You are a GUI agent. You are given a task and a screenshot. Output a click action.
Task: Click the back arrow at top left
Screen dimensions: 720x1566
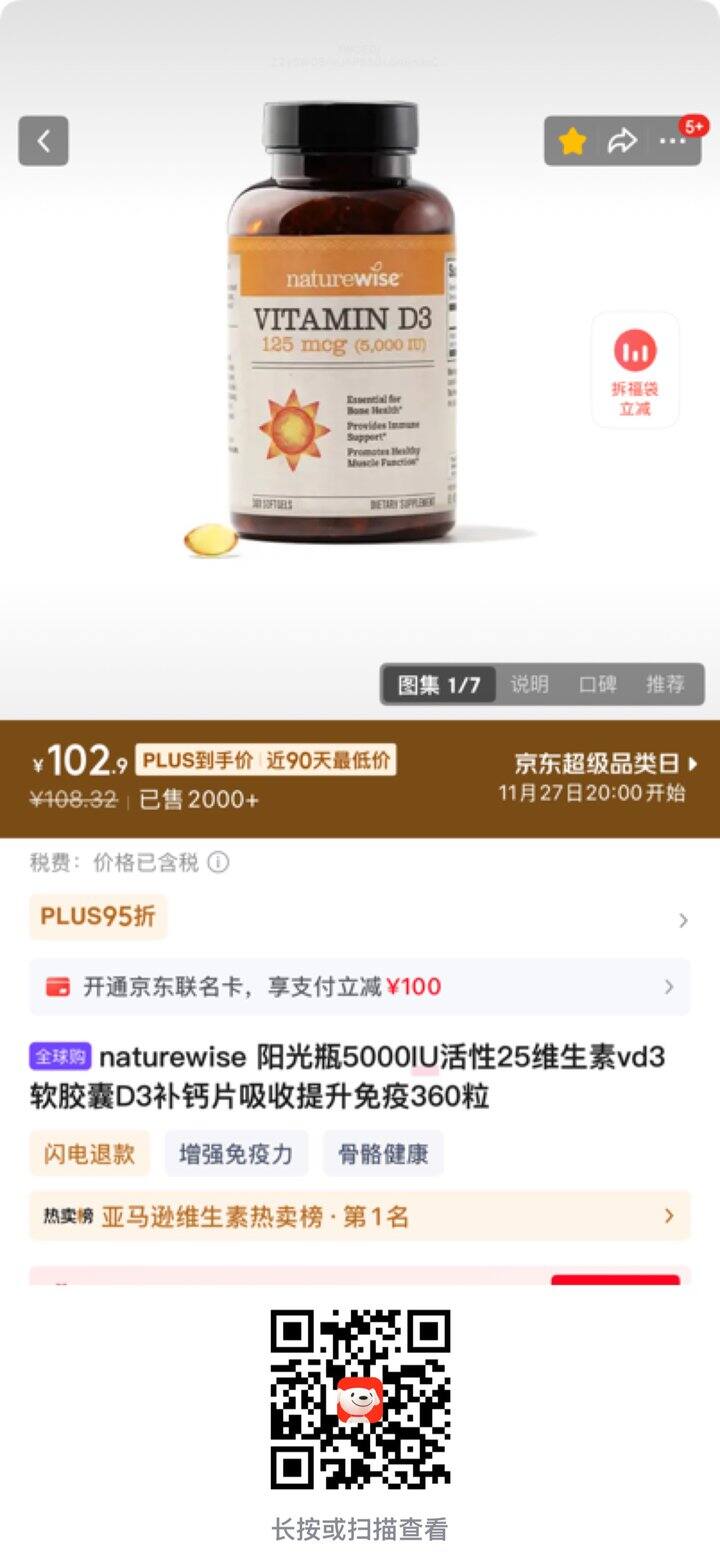point(43,140)
